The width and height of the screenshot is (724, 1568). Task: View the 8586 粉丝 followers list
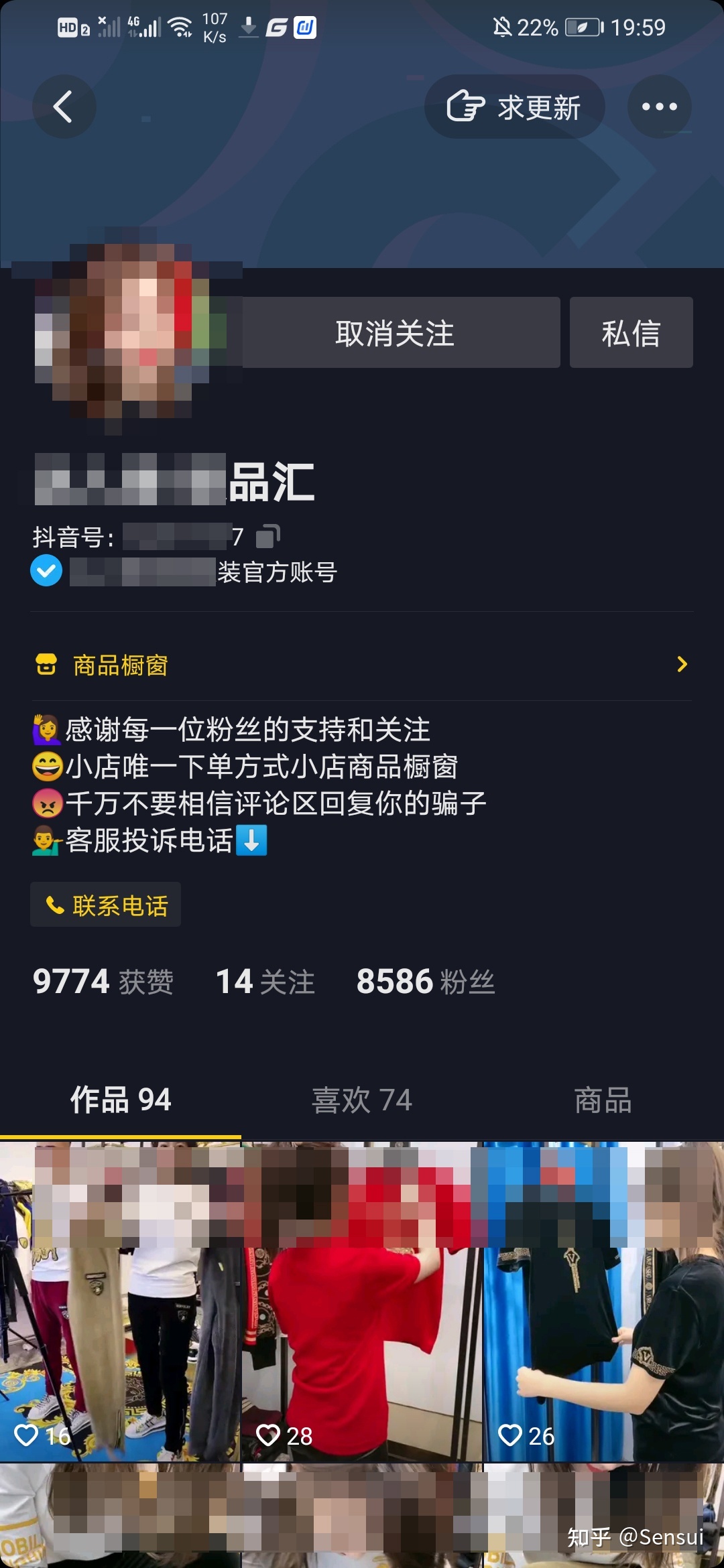click(425, 982)
